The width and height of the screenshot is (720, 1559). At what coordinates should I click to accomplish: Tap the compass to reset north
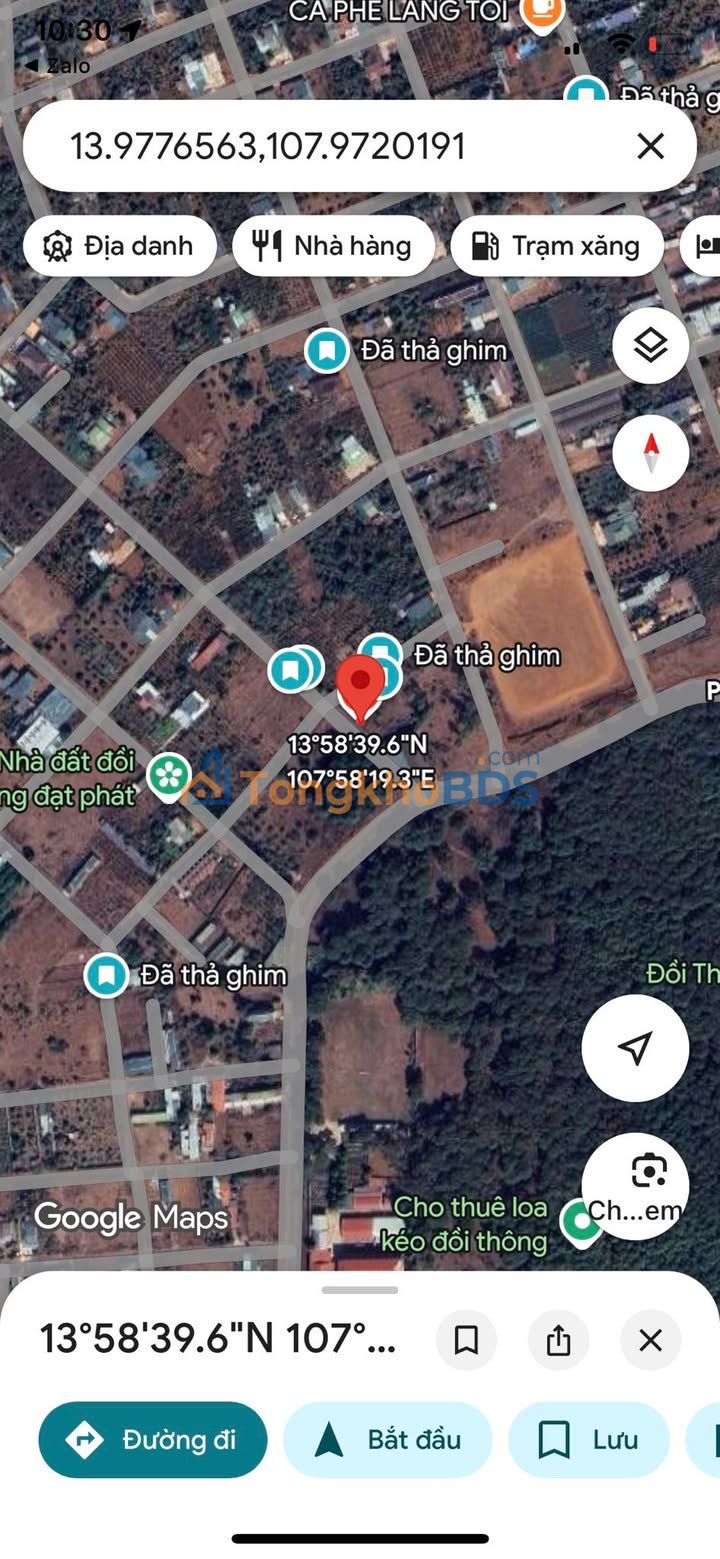(651, 452)
